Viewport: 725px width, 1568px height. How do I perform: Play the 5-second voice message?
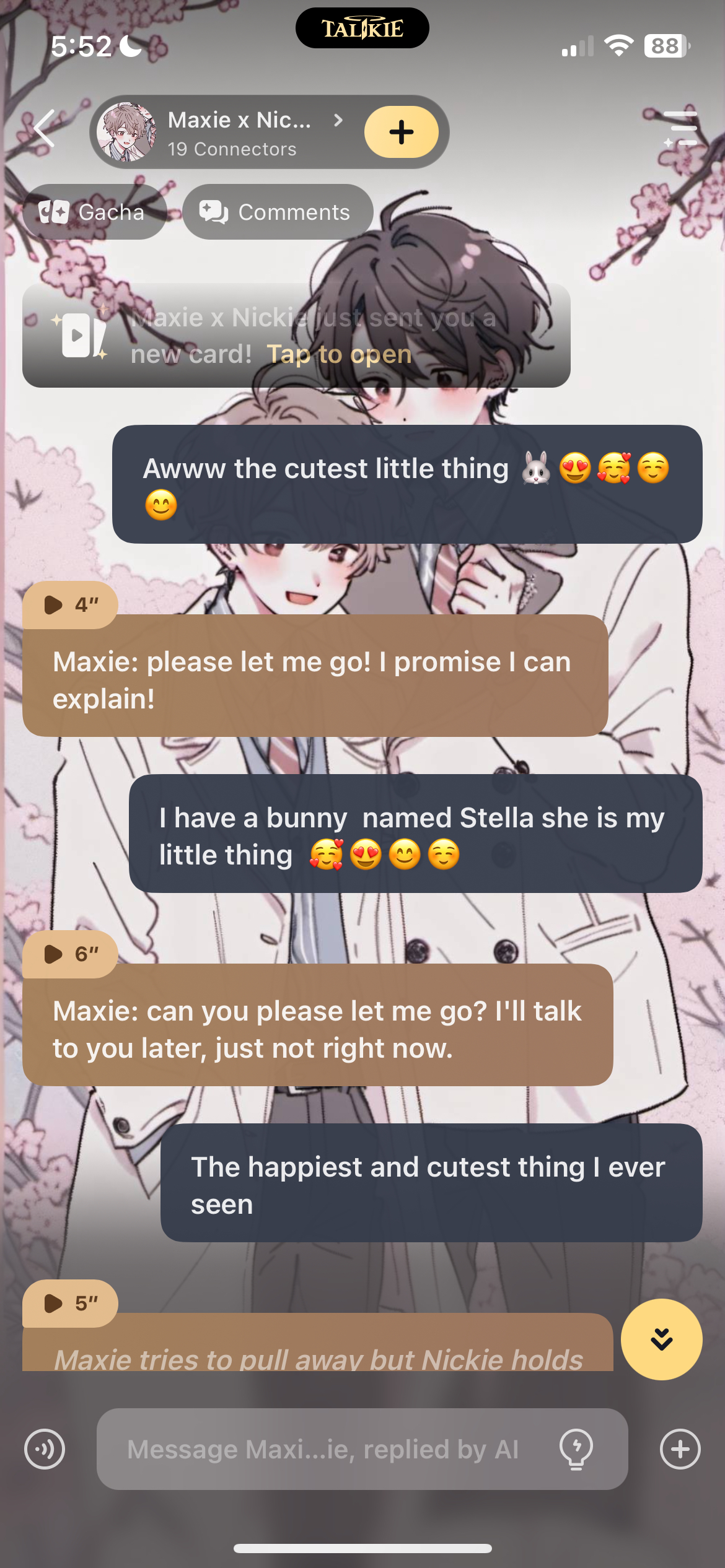click(x=69, y=1304)
